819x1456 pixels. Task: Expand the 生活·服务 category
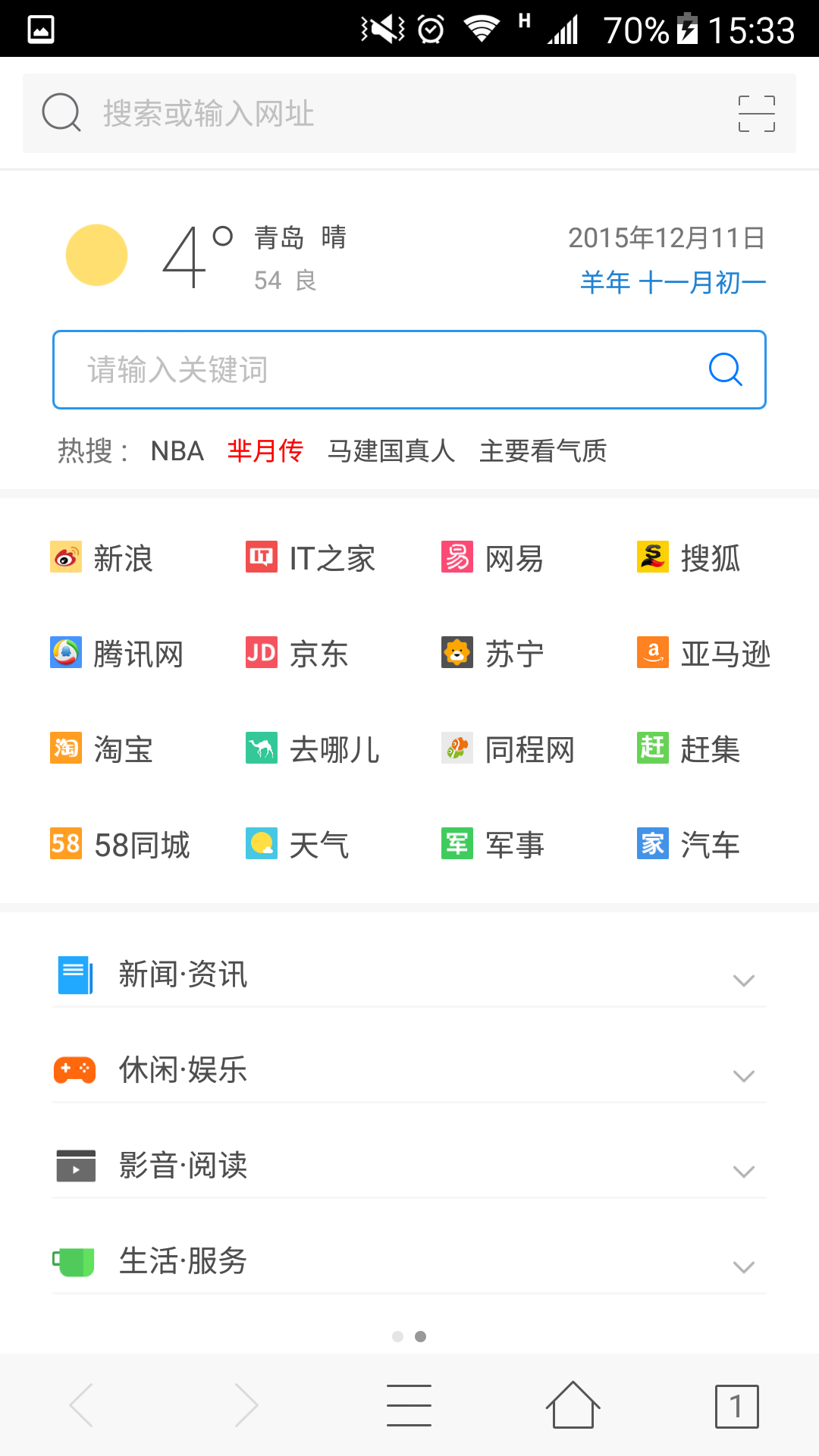409,1261
